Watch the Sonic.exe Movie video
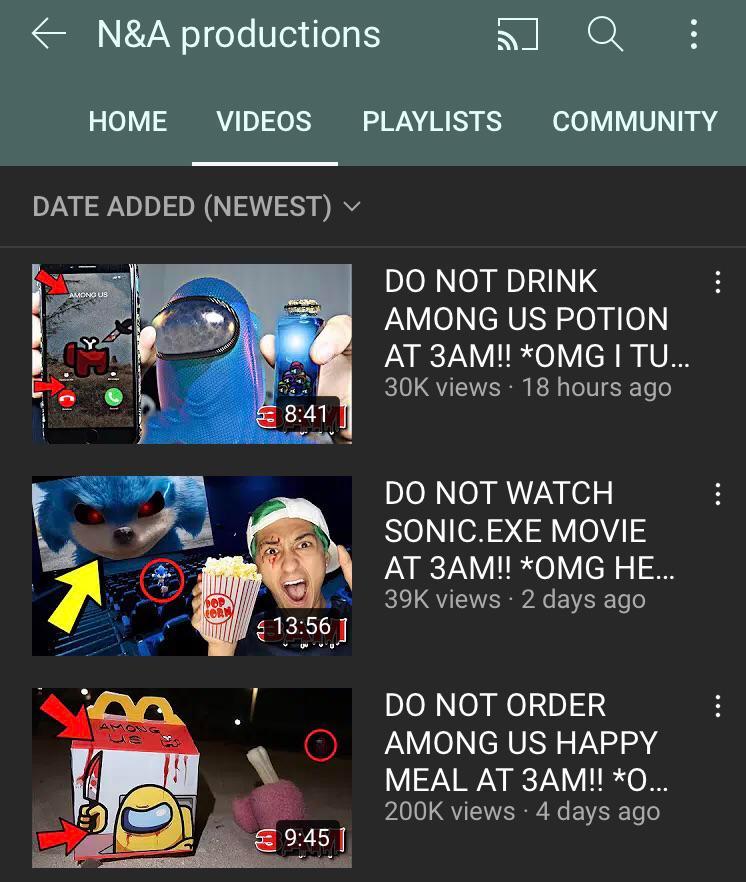 192,565
